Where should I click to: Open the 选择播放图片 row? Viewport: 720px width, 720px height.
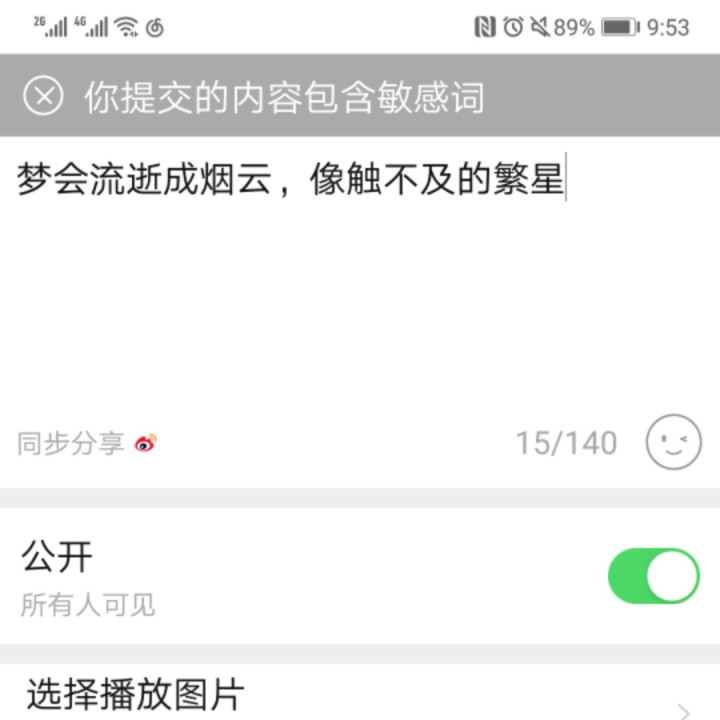click(x=360, y=694)
